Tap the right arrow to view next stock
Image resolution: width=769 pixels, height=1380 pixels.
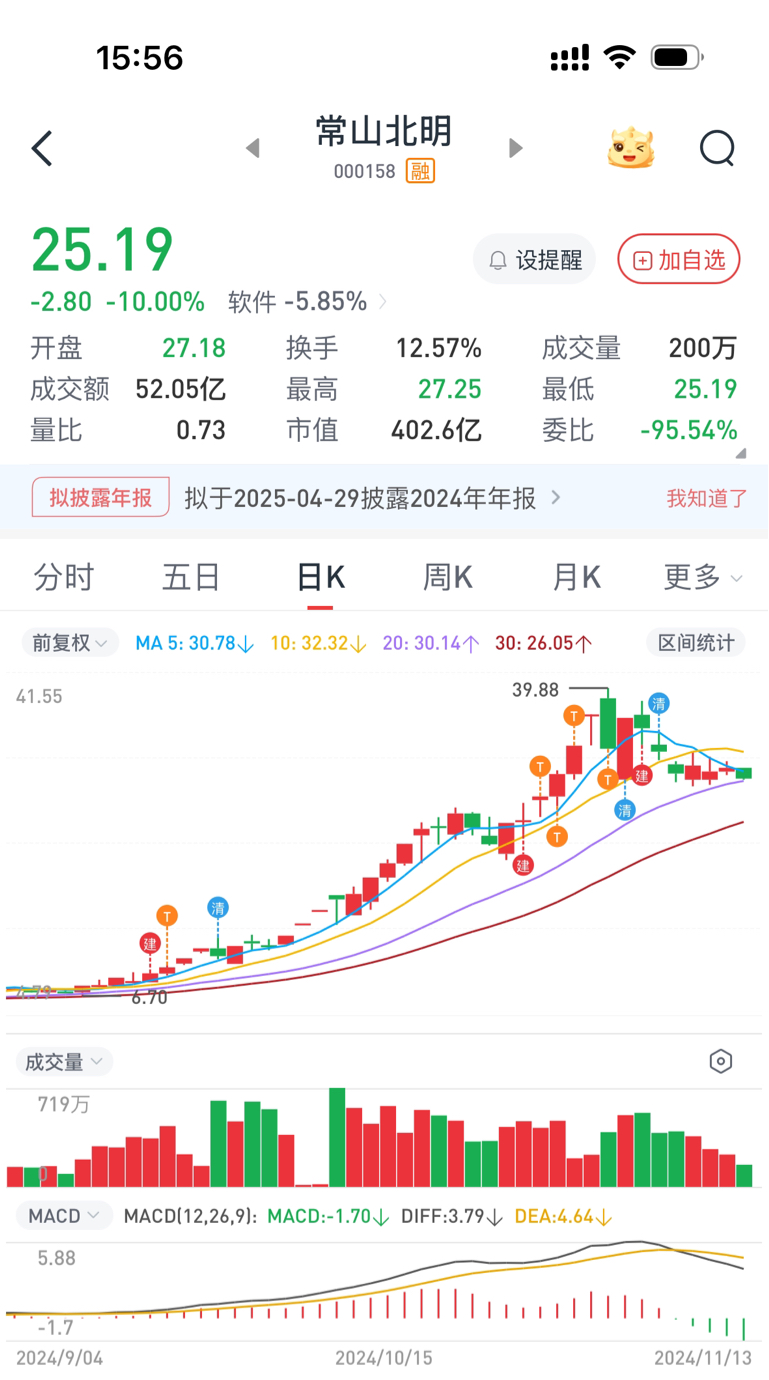(x=515, y=147)
